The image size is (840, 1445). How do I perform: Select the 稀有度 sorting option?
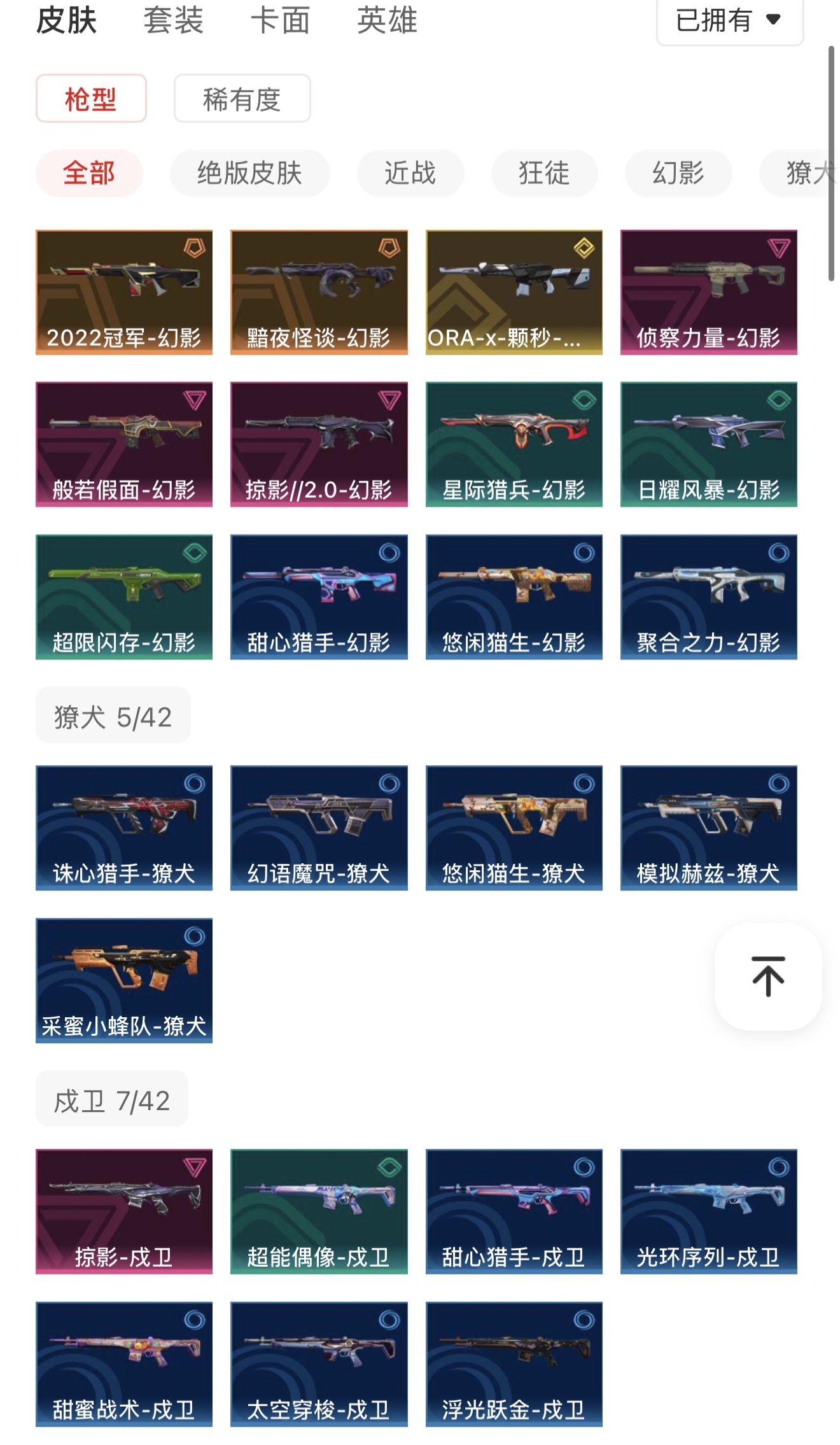[242, 99]
